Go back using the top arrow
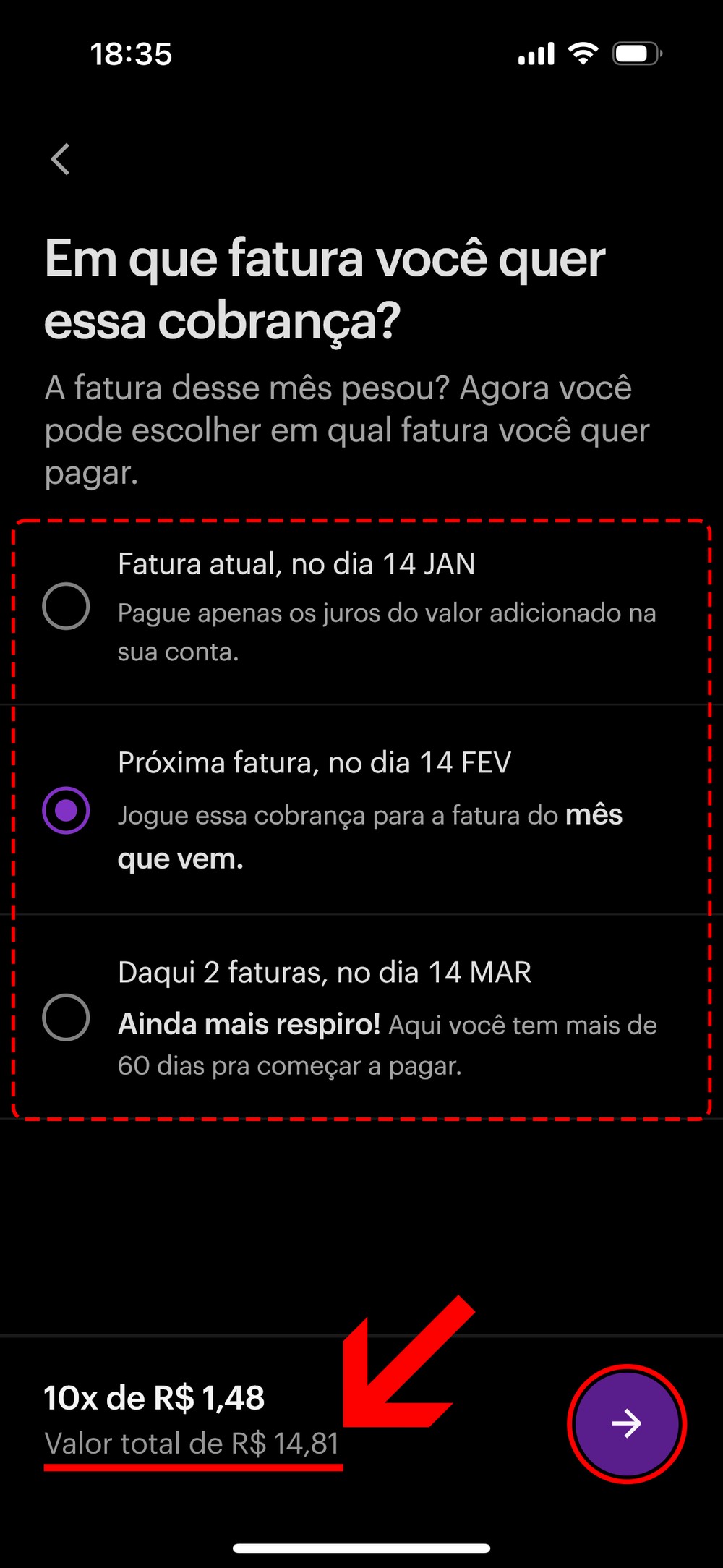 coord(61,159)
